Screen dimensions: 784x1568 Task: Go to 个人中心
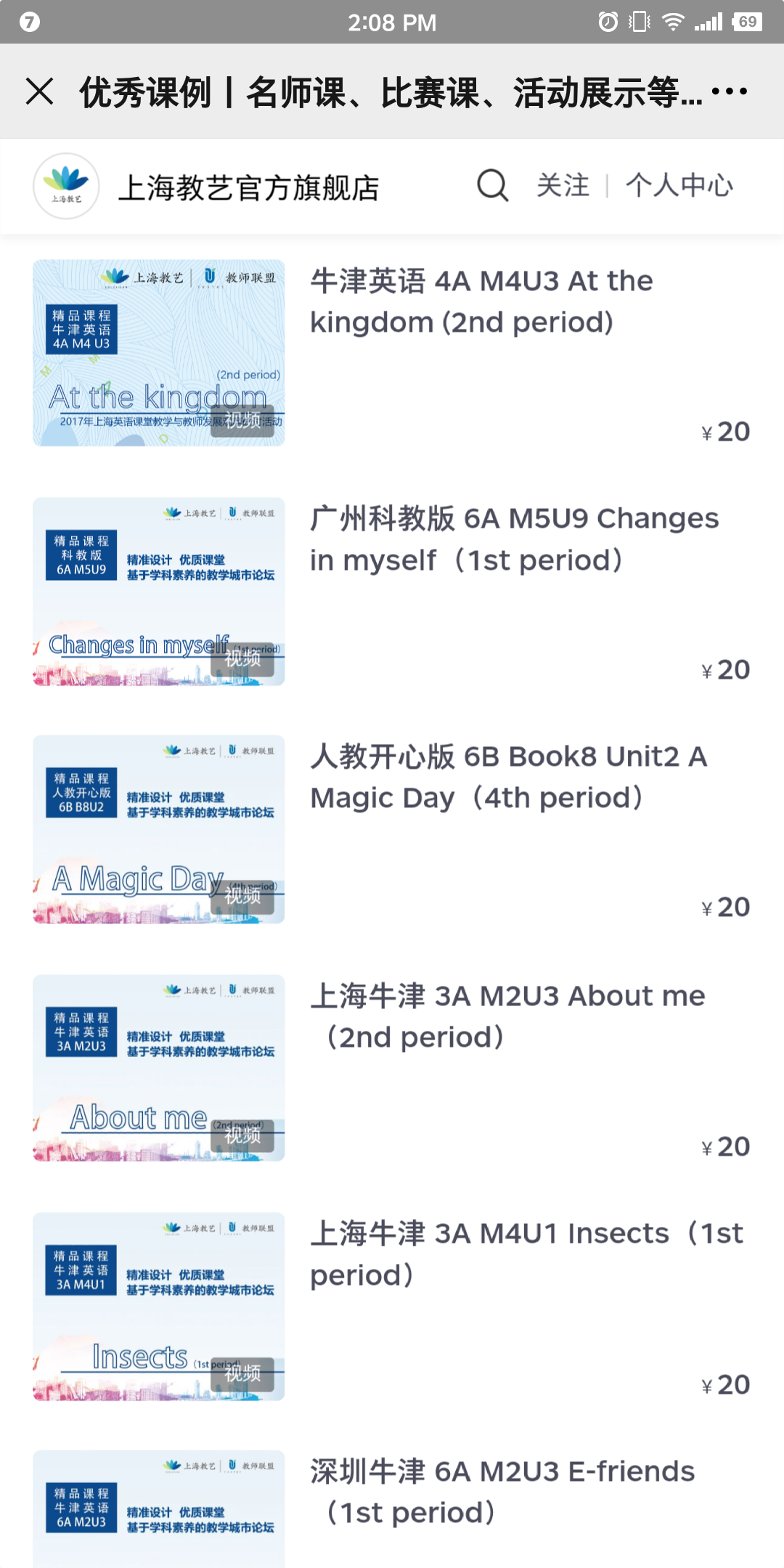679,186
